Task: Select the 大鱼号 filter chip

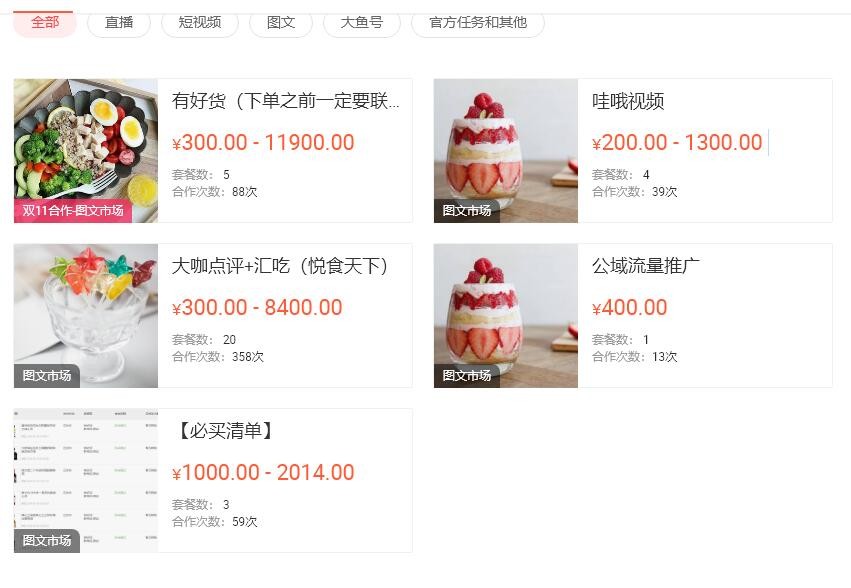Action: 361,22
